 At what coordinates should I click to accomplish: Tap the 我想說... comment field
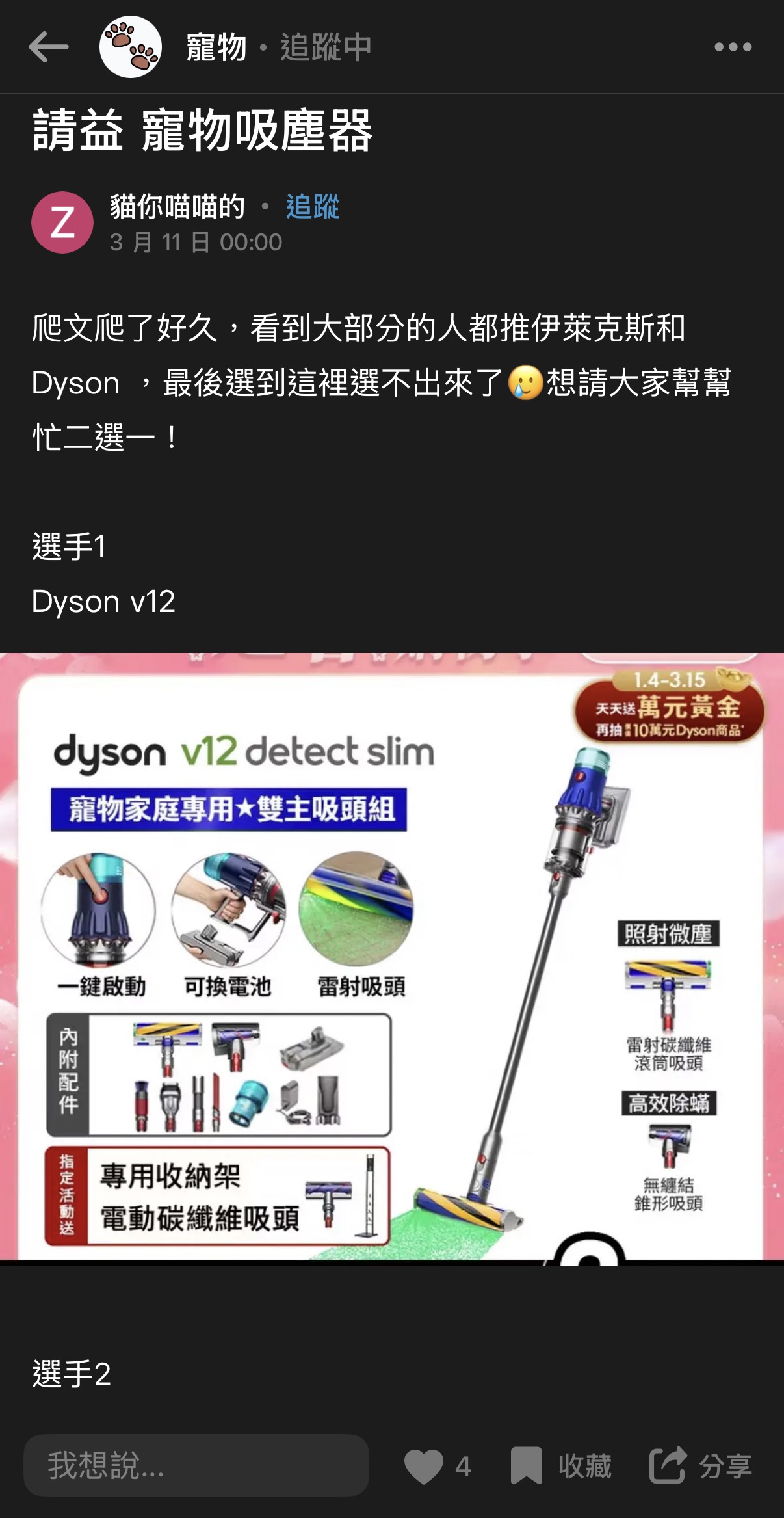pos(196,1465)
